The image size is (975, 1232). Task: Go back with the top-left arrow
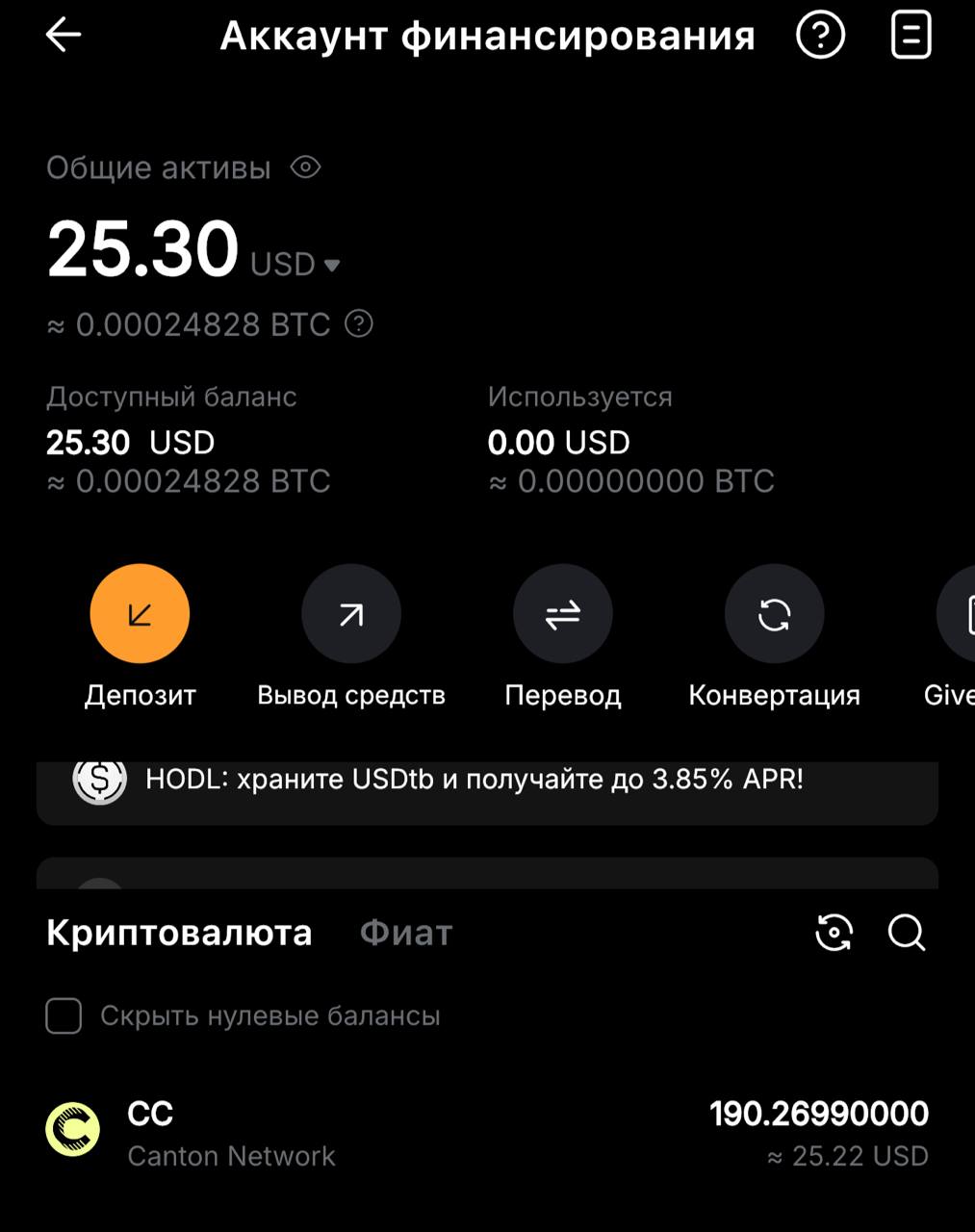[64, 36]
